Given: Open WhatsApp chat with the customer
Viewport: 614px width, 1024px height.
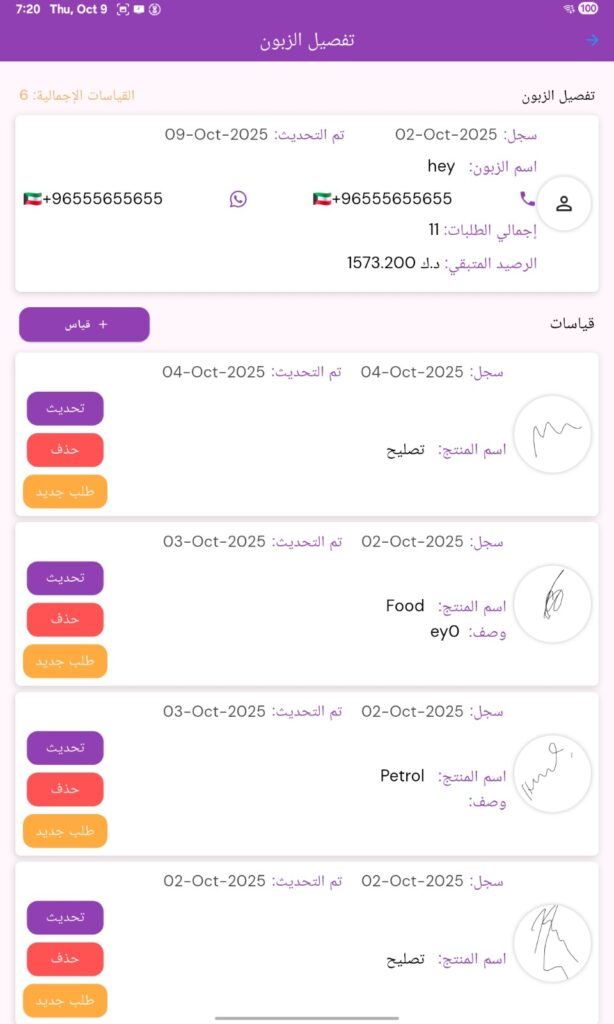Looking at the screenshot, I should tap(238, 199).
